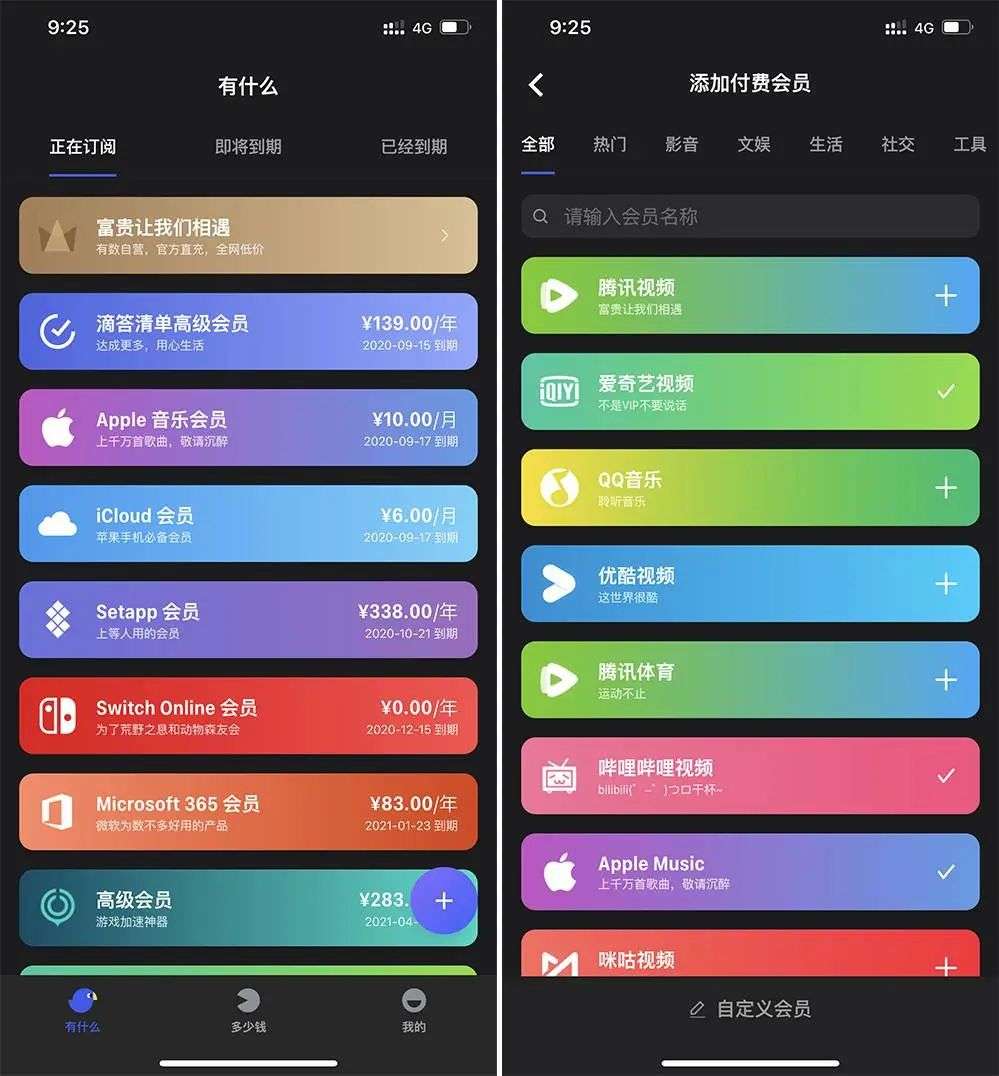This screenshot has width=999, height=1076.
Task: Open the 滴答清单高级会员 subscription card
Action: [x=248, y=332]
